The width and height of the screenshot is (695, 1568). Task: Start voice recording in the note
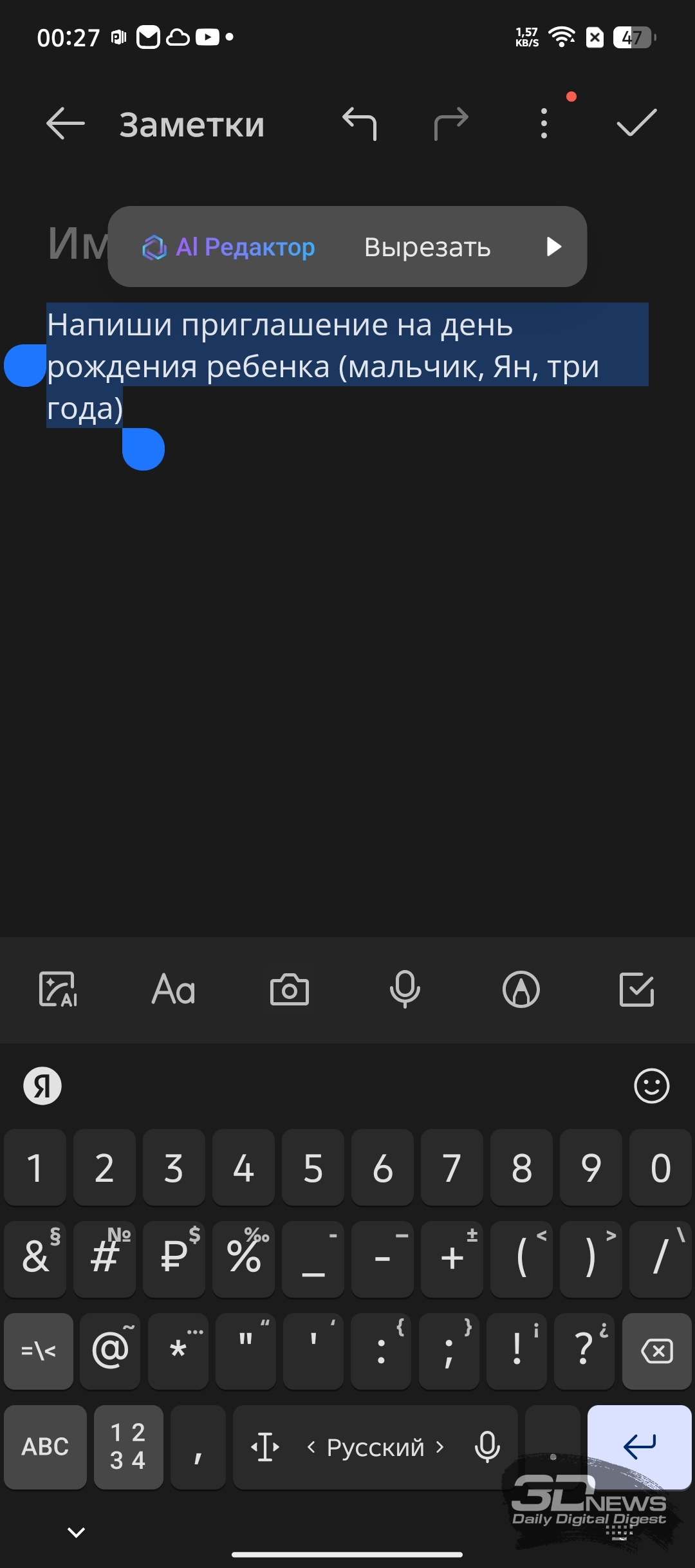(405, 989)
